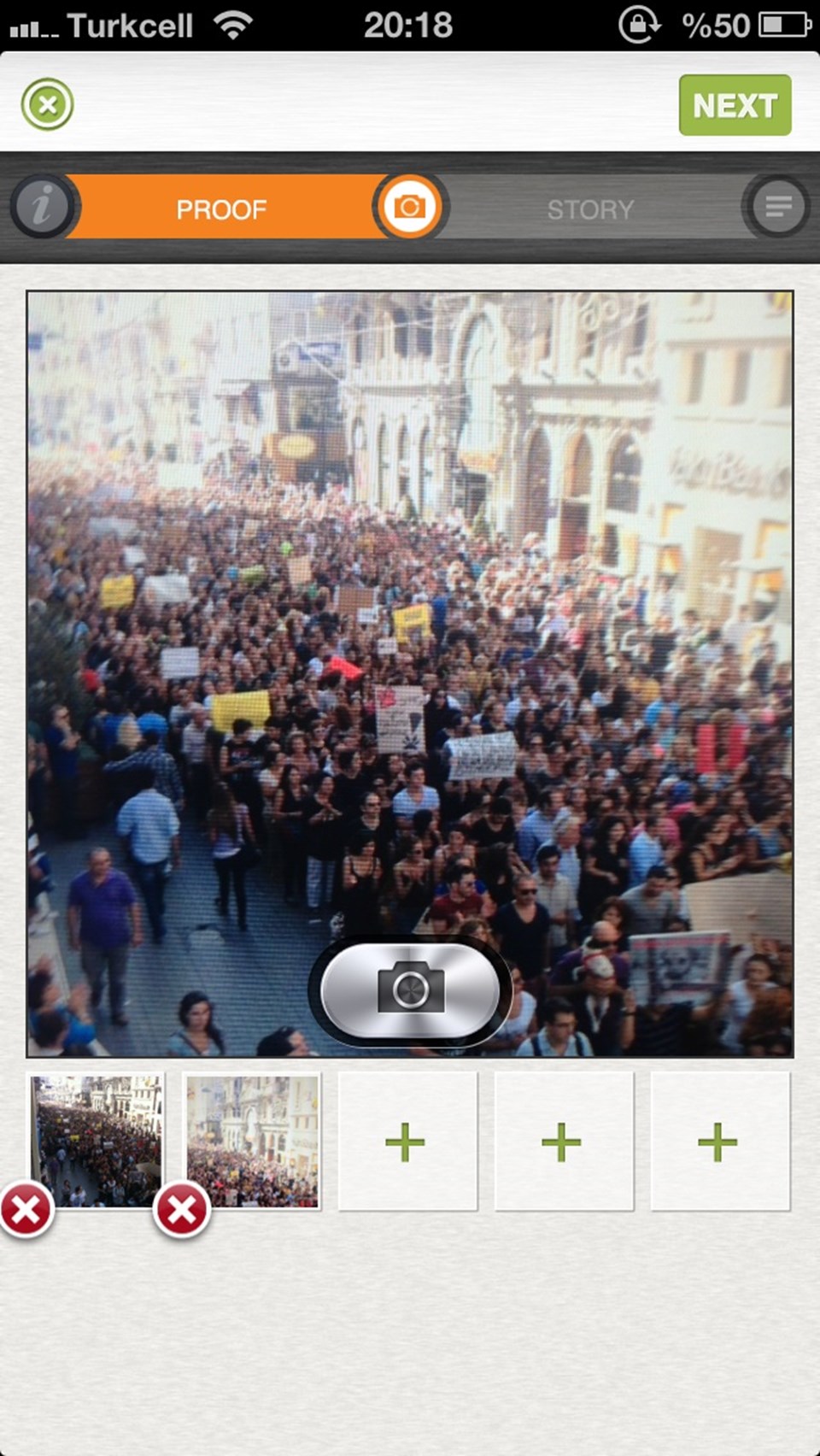Add a photo in the fifth slot

point(719,1142)
